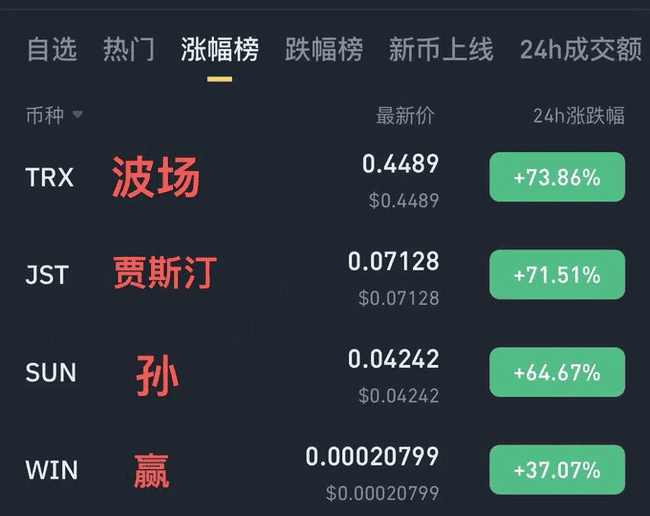Sort the list by 最新价

[405, 116]
